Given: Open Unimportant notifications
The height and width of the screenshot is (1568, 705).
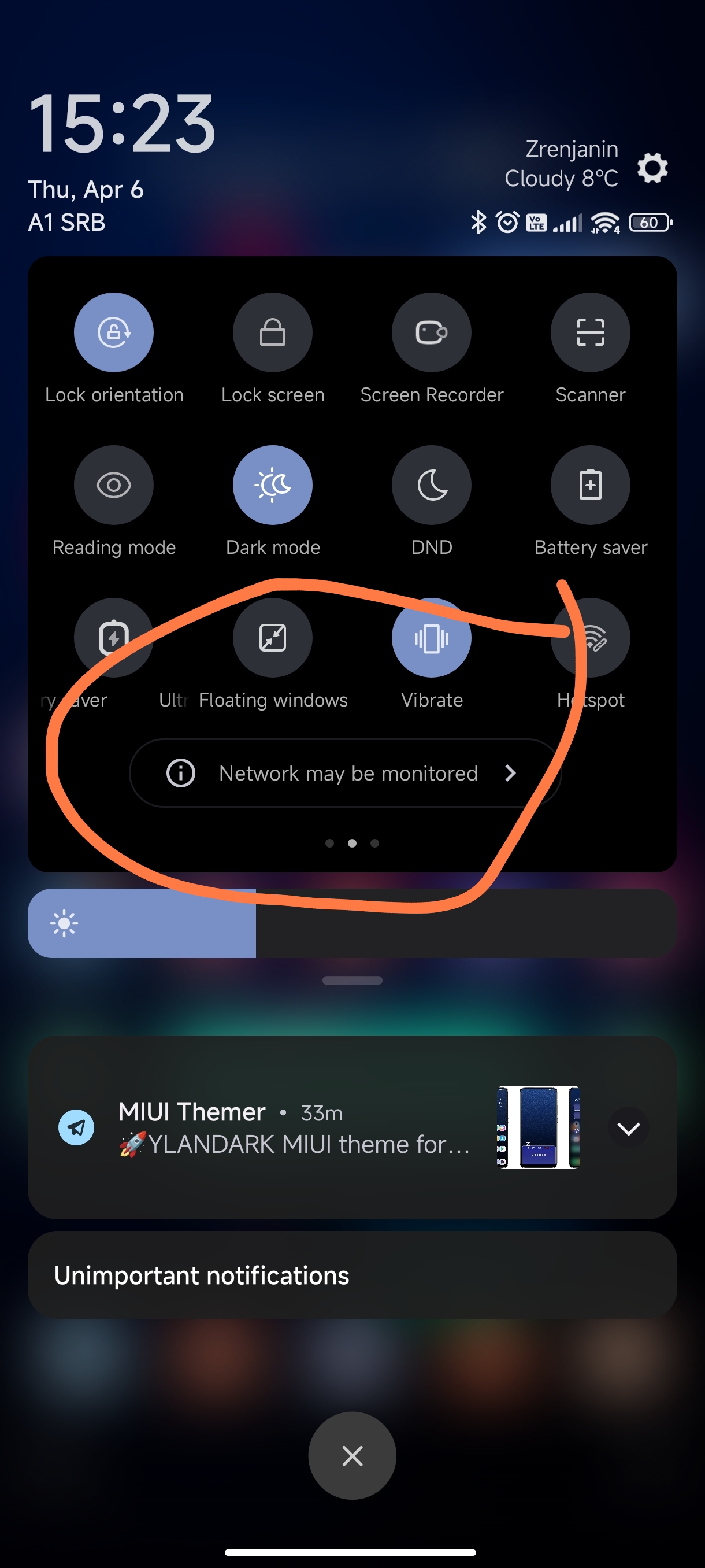Looking at the screenshot, I should tap(352, 1275).
